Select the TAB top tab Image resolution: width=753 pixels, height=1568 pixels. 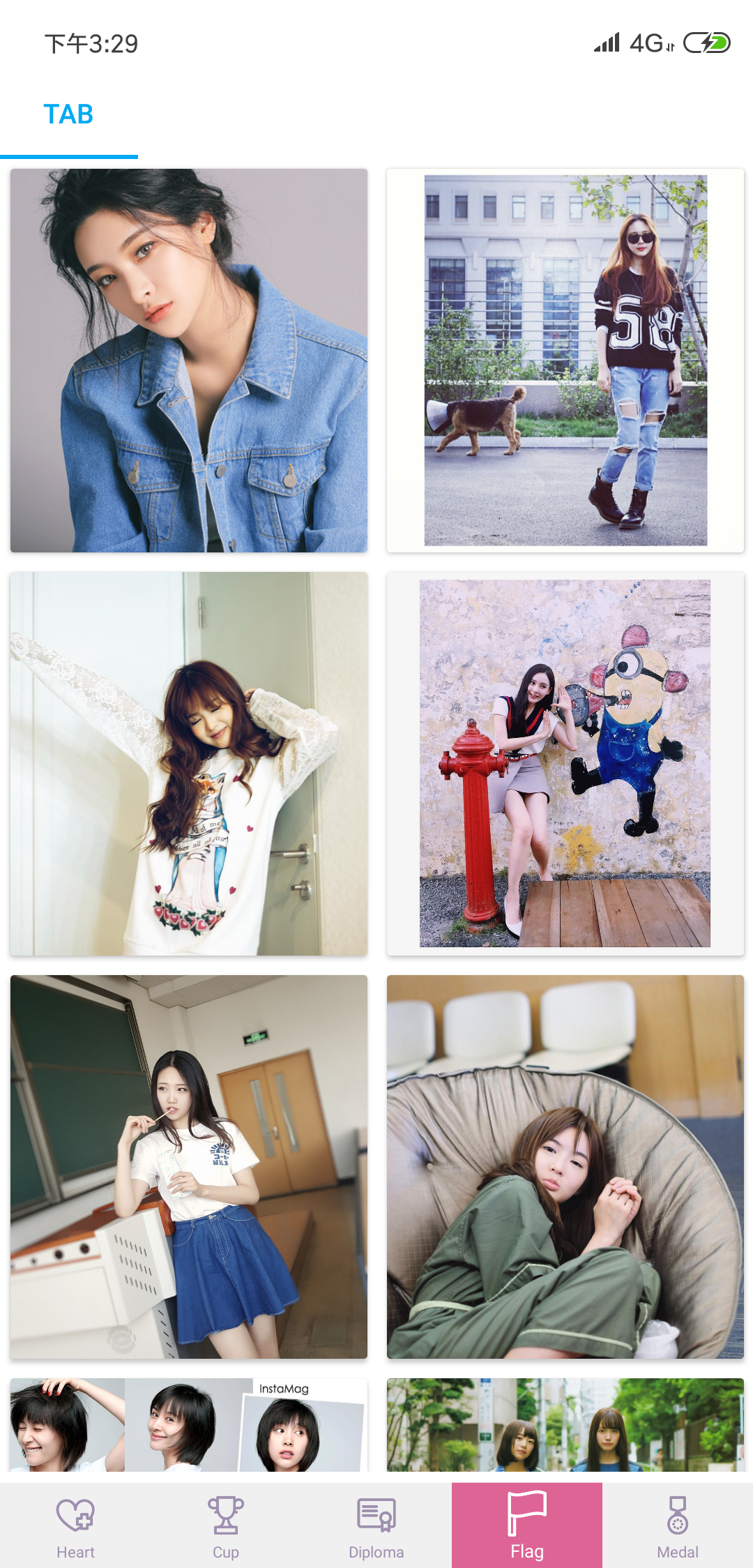68,114
